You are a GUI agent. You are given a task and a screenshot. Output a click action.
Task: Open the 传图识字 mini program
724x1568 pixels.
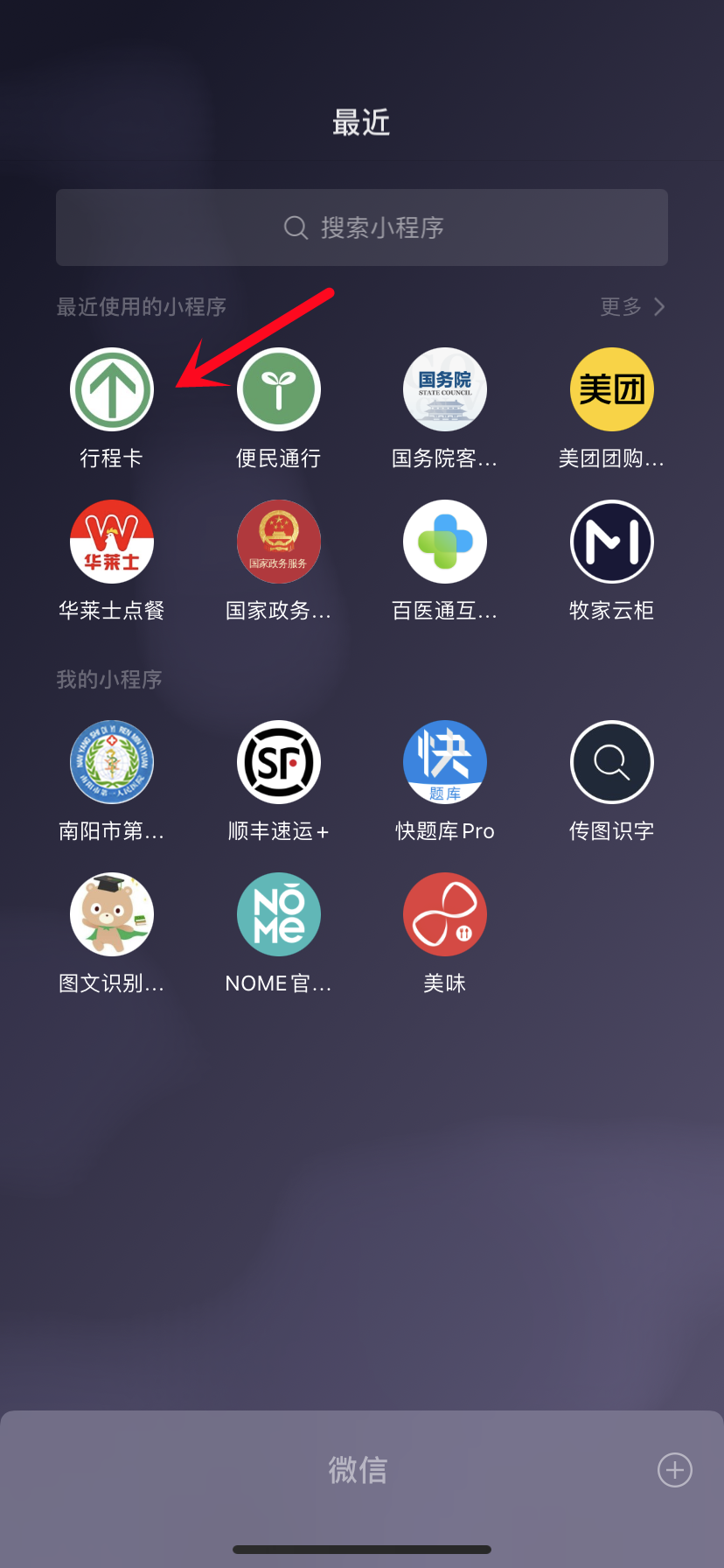pos(612,763)
